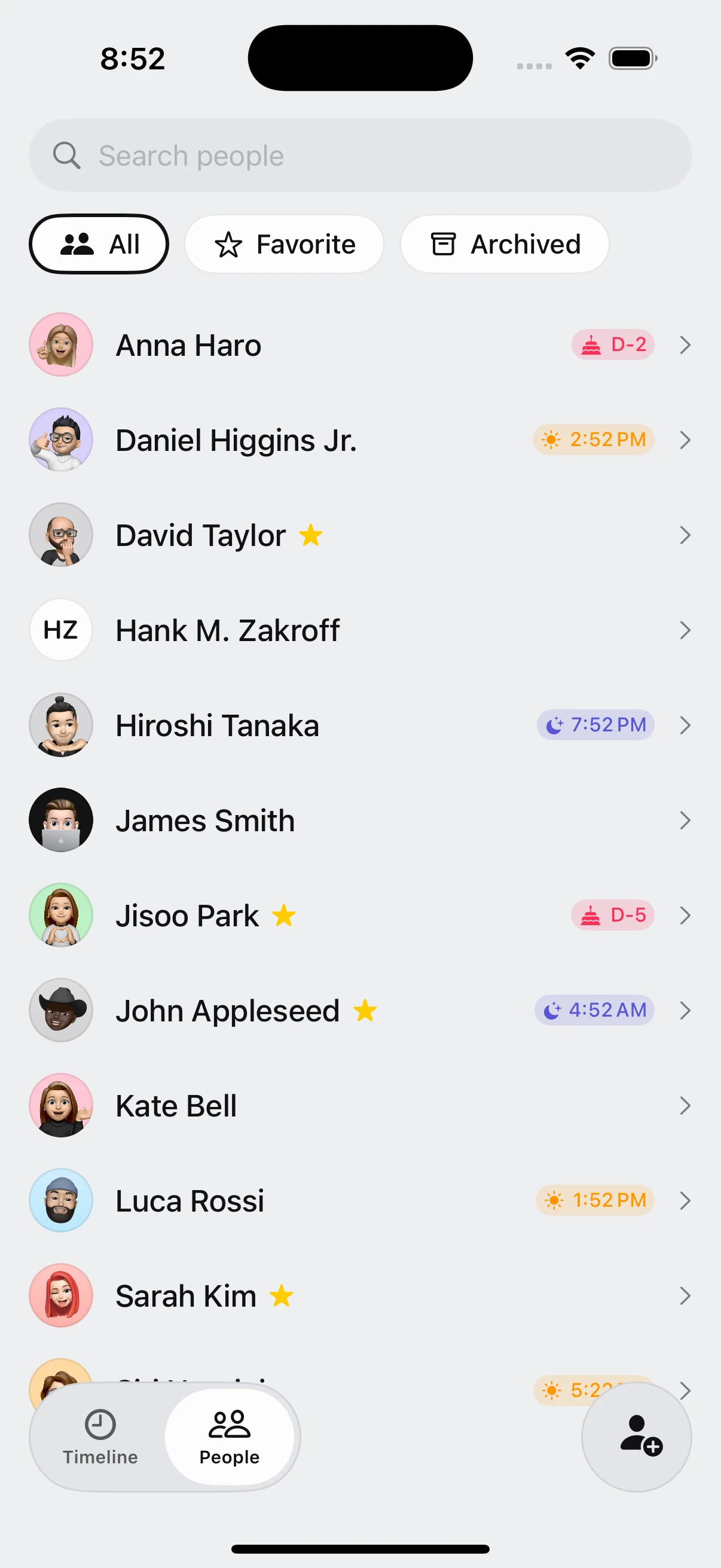Screen dimensions: 721x1568
Task: Open Sarah Kim's profile
Action: pos(359,1295)
